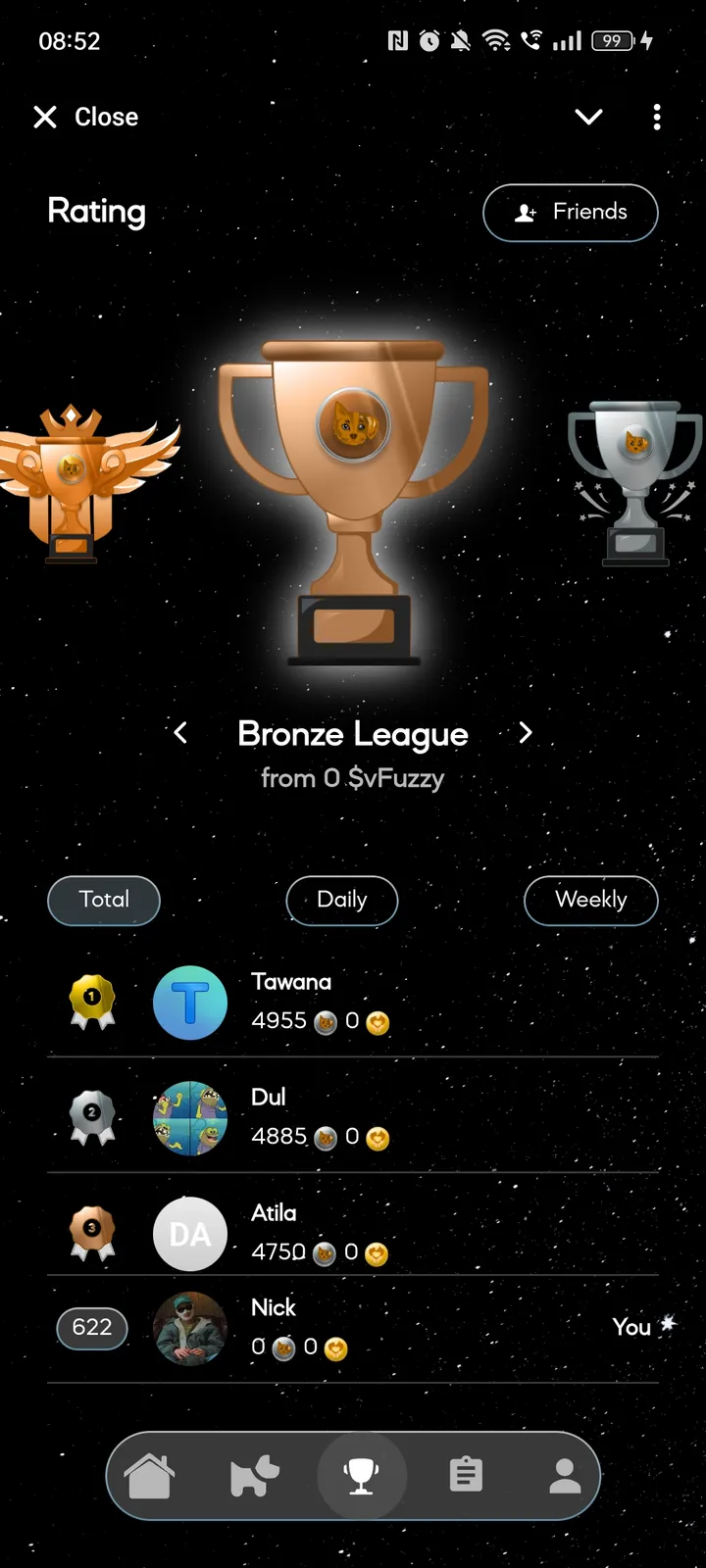Select the trophy rating tab

click(361, 1475)
